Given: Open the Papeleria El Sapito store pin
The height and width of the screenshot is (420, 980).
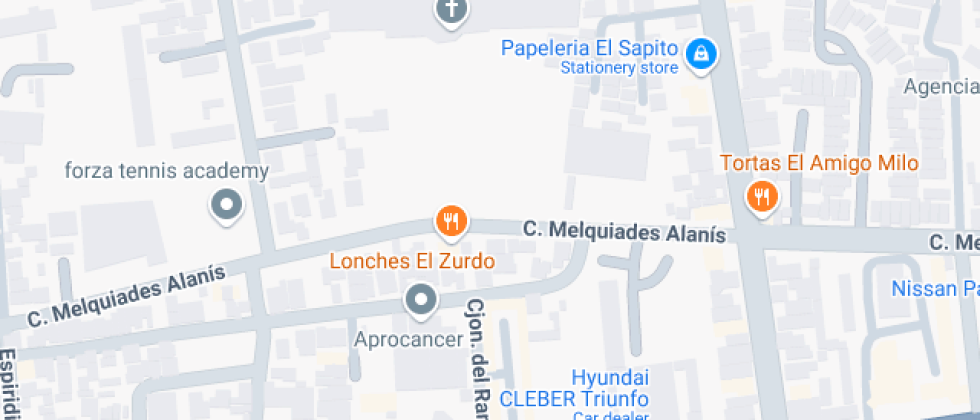Looking at the screenshot, I should tap(702, 51).
